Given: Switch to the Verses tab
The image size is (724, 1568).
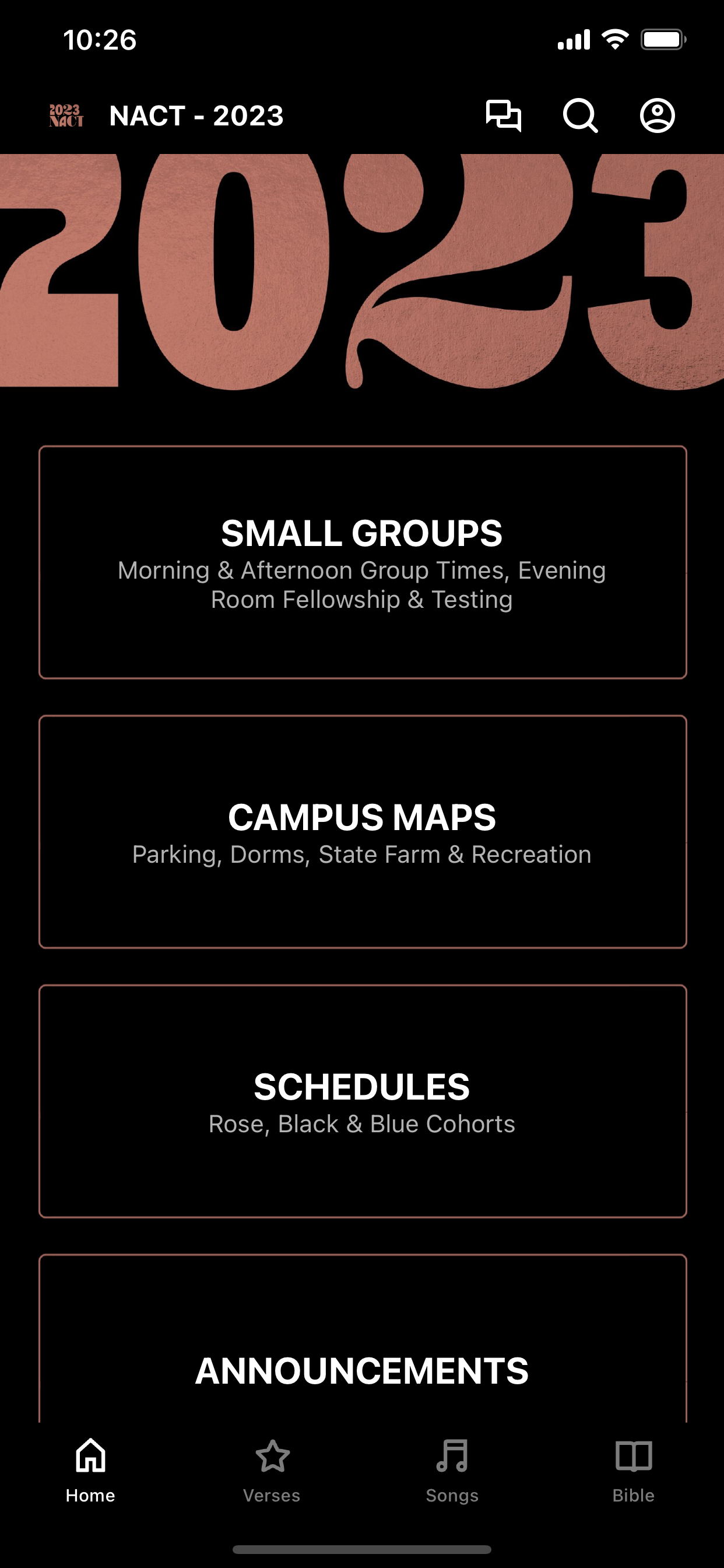Looking at the screenshot, I should click(x=271, y=1471).
